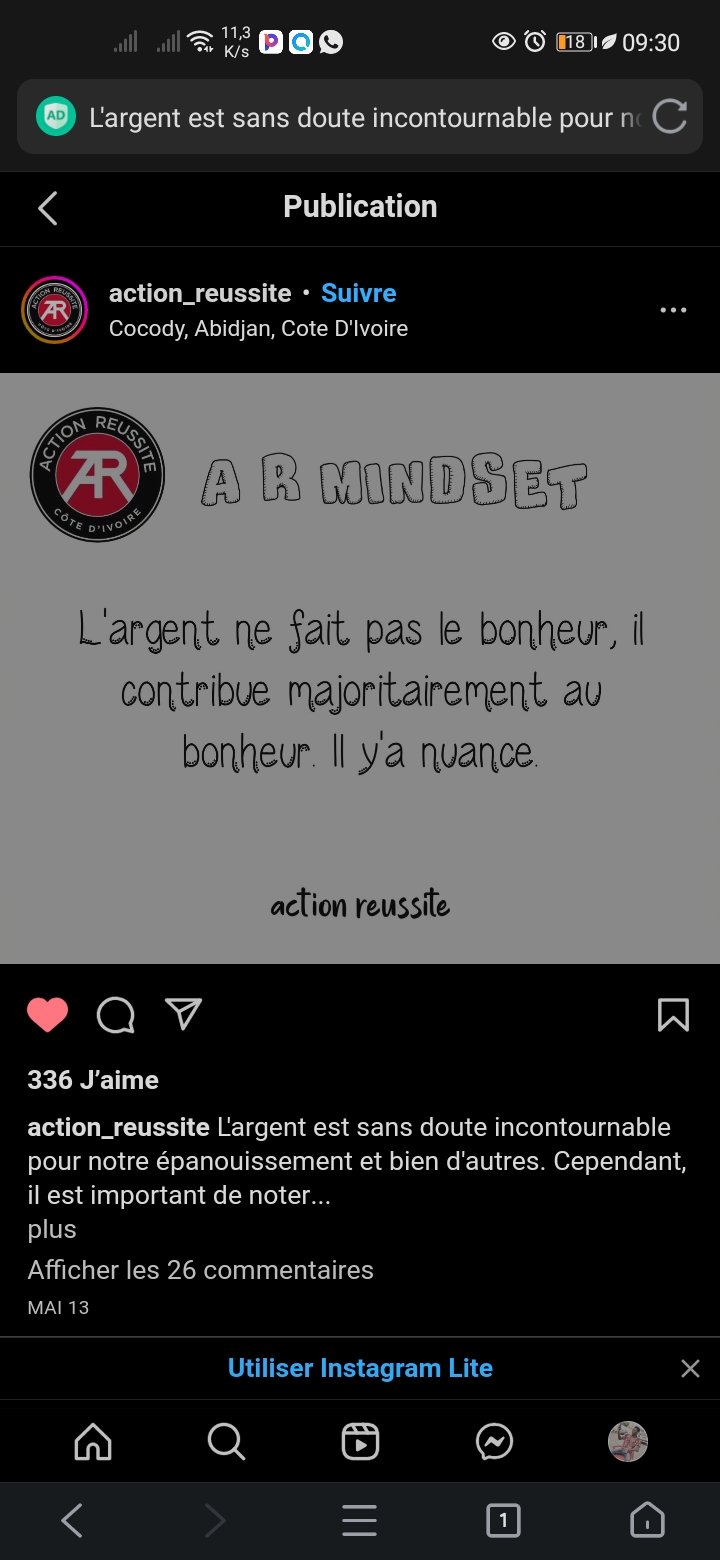Open the Messenger direct messages tab
Image resolution: width=720 pixels, height=1560 pixels.
(x=494, y=1442)
